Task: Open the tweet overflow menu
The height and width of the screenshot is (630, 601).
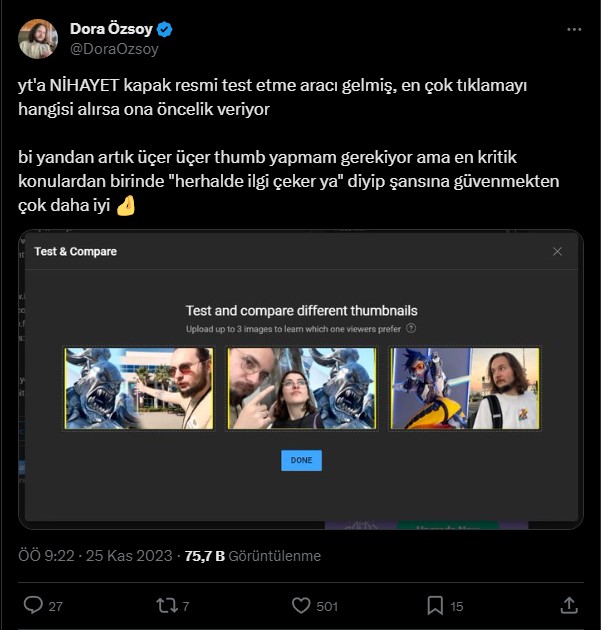Action: click(x=573, y=30)
